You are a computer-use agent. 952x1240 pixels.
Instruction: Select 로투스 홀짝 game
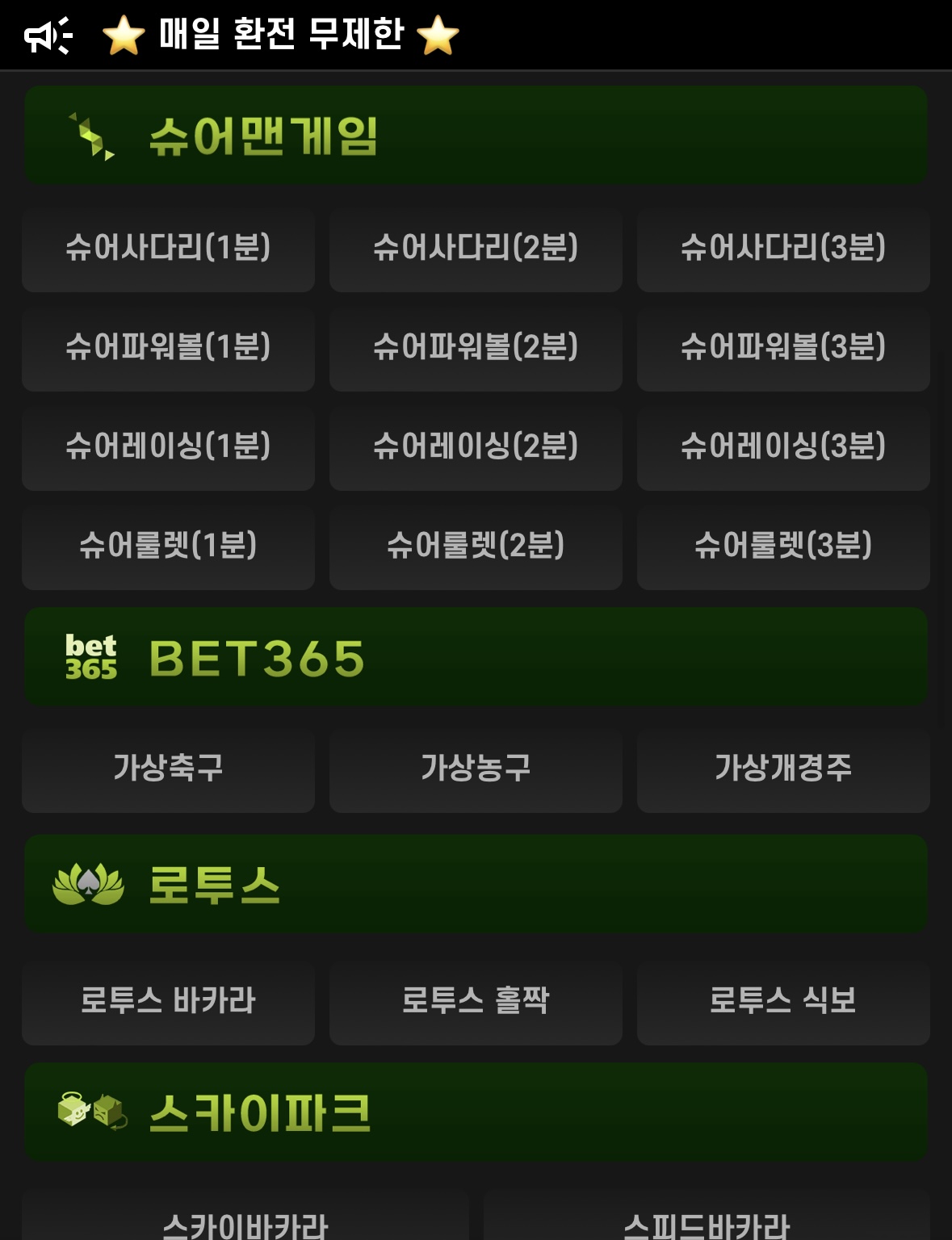point(476,1001)
